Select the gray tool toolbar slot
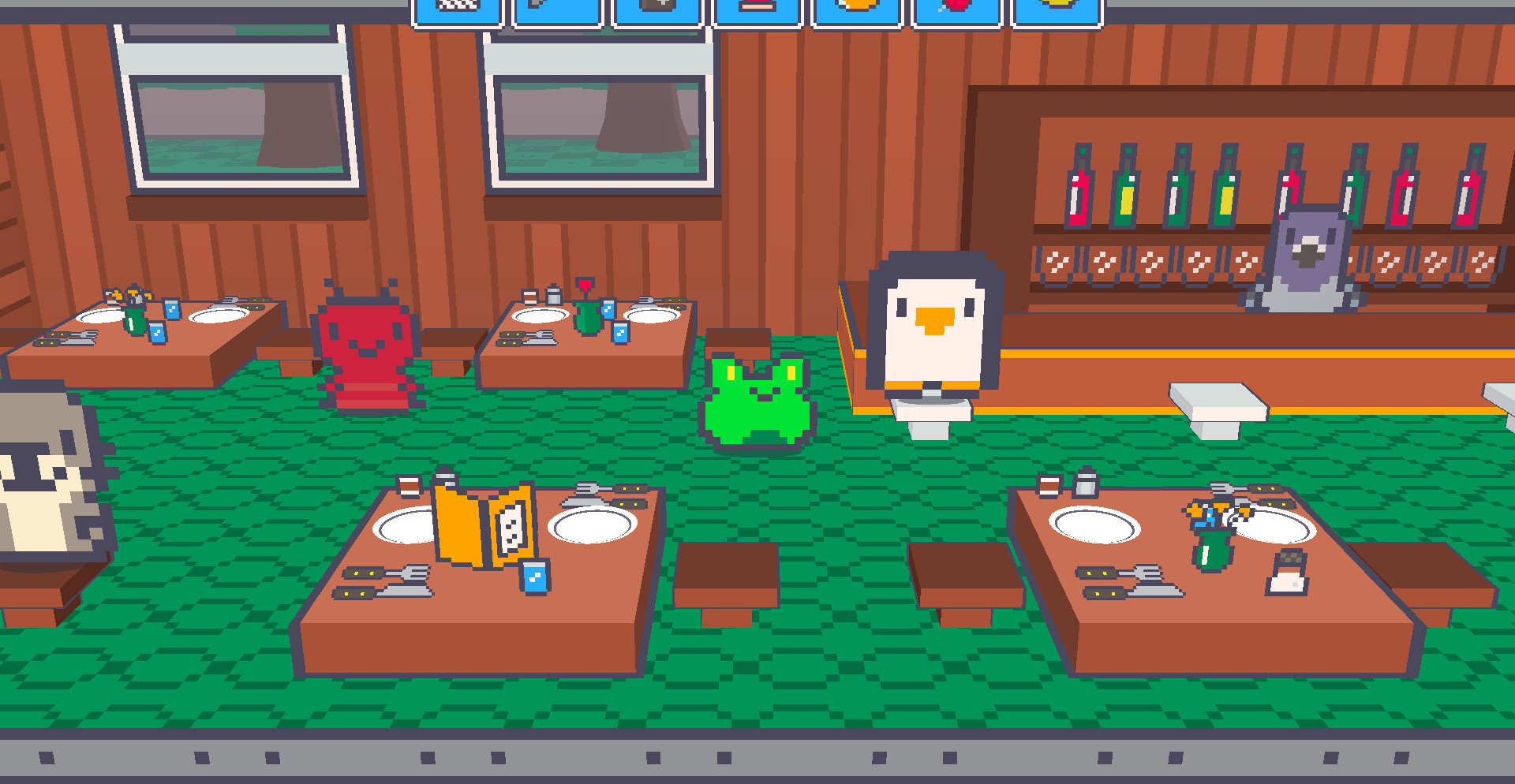1515x784 pixels. pos(557,11)
